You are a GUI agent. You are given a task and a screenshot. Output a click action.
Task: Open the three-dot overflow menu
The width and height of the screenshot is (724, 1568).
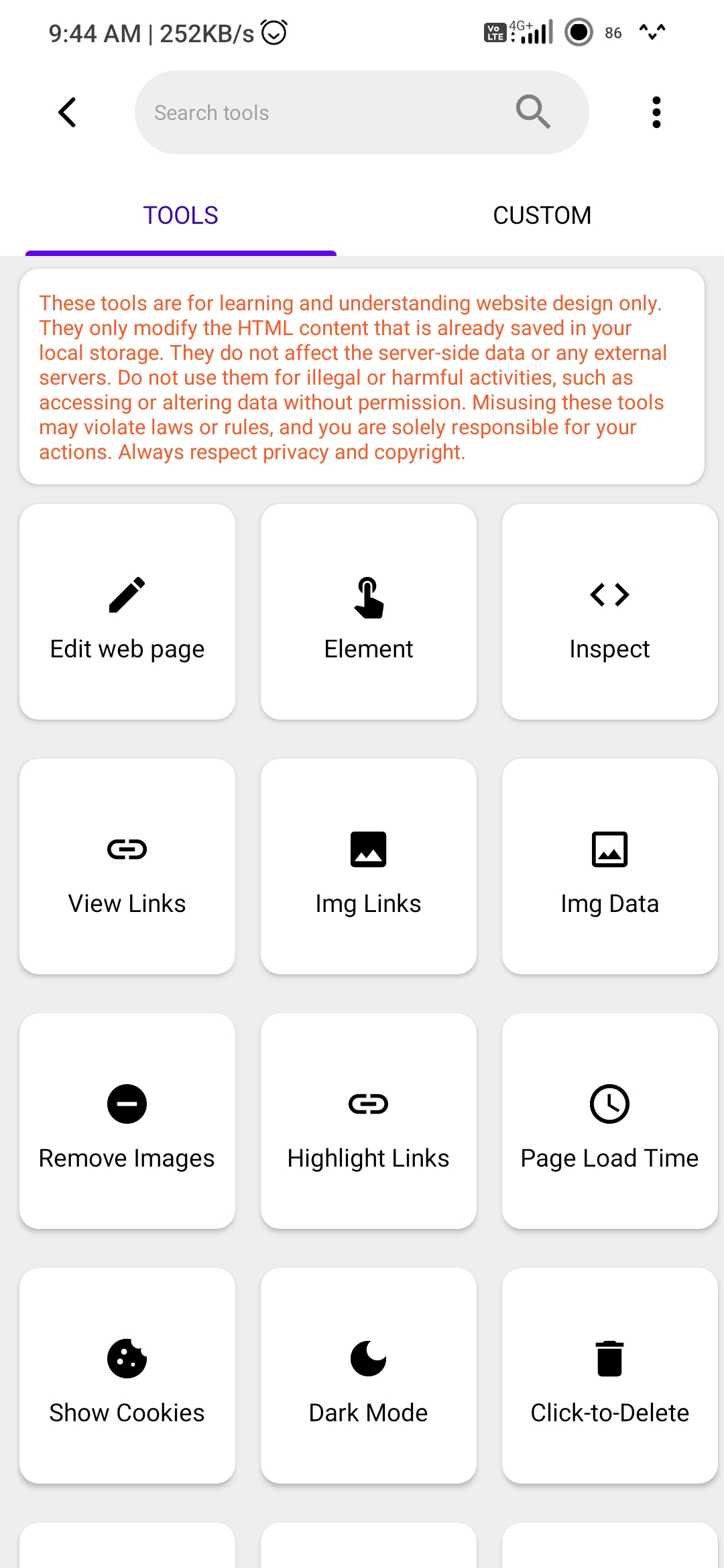pos(656,112)
